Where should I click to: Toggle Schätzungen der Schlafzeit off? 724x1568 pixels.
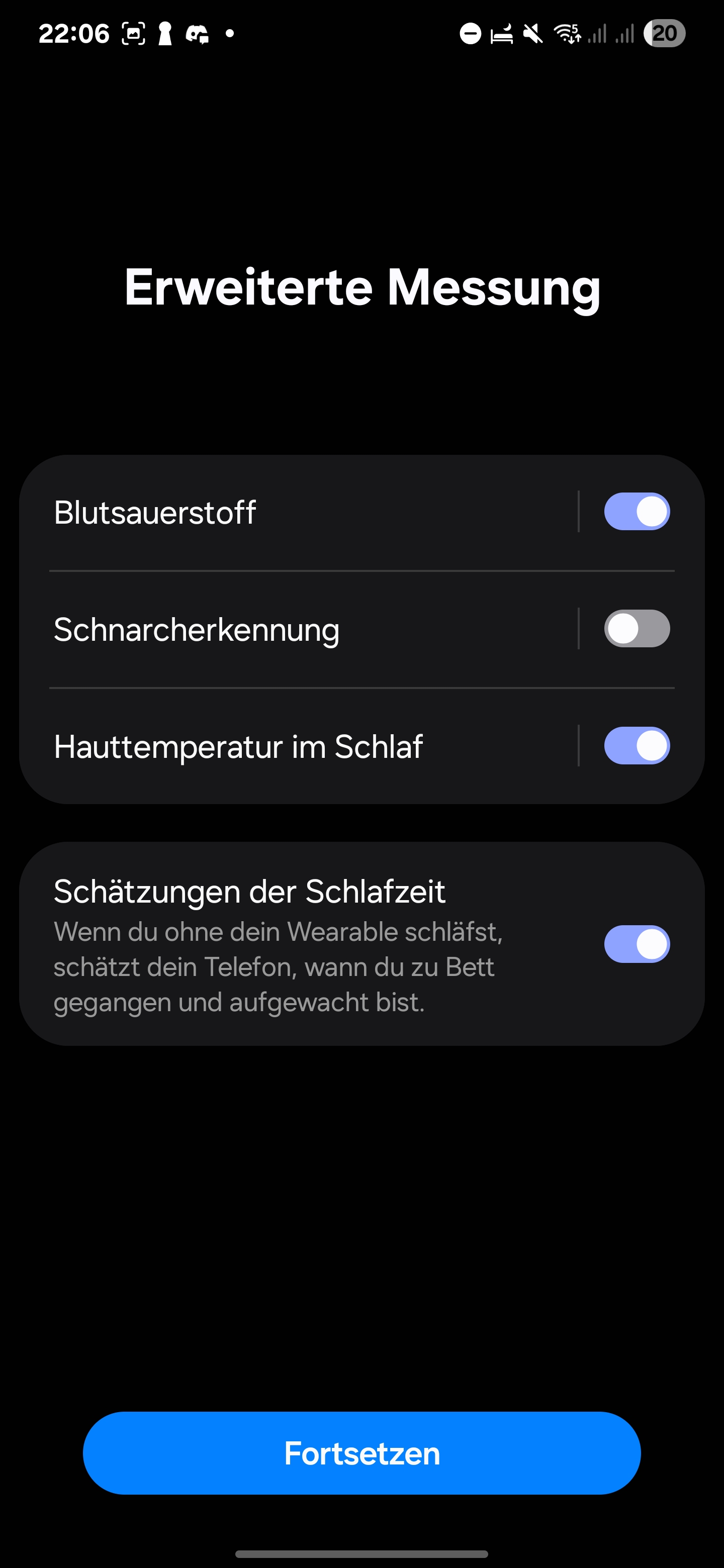point(637,944)
